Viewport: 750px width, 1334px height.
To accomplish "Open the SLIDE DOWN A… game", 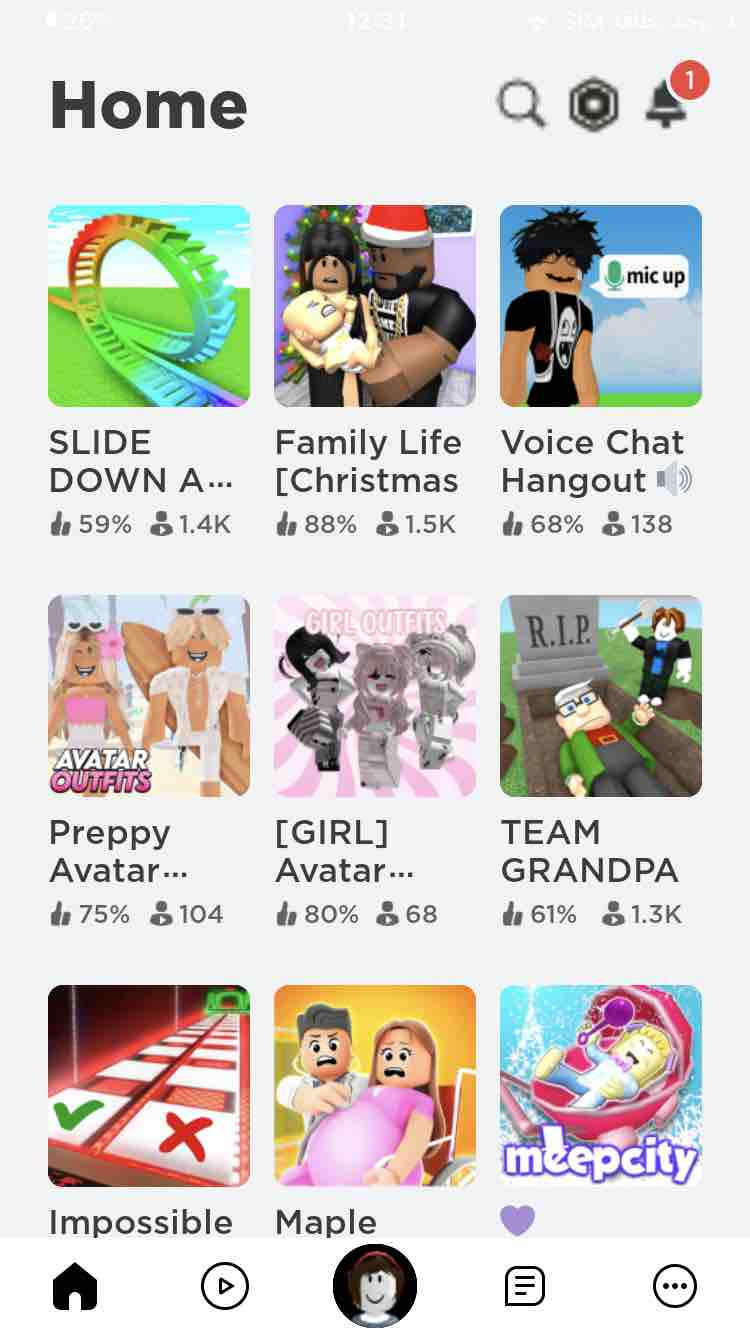I will pyautogui.click(x=149, y=306).
